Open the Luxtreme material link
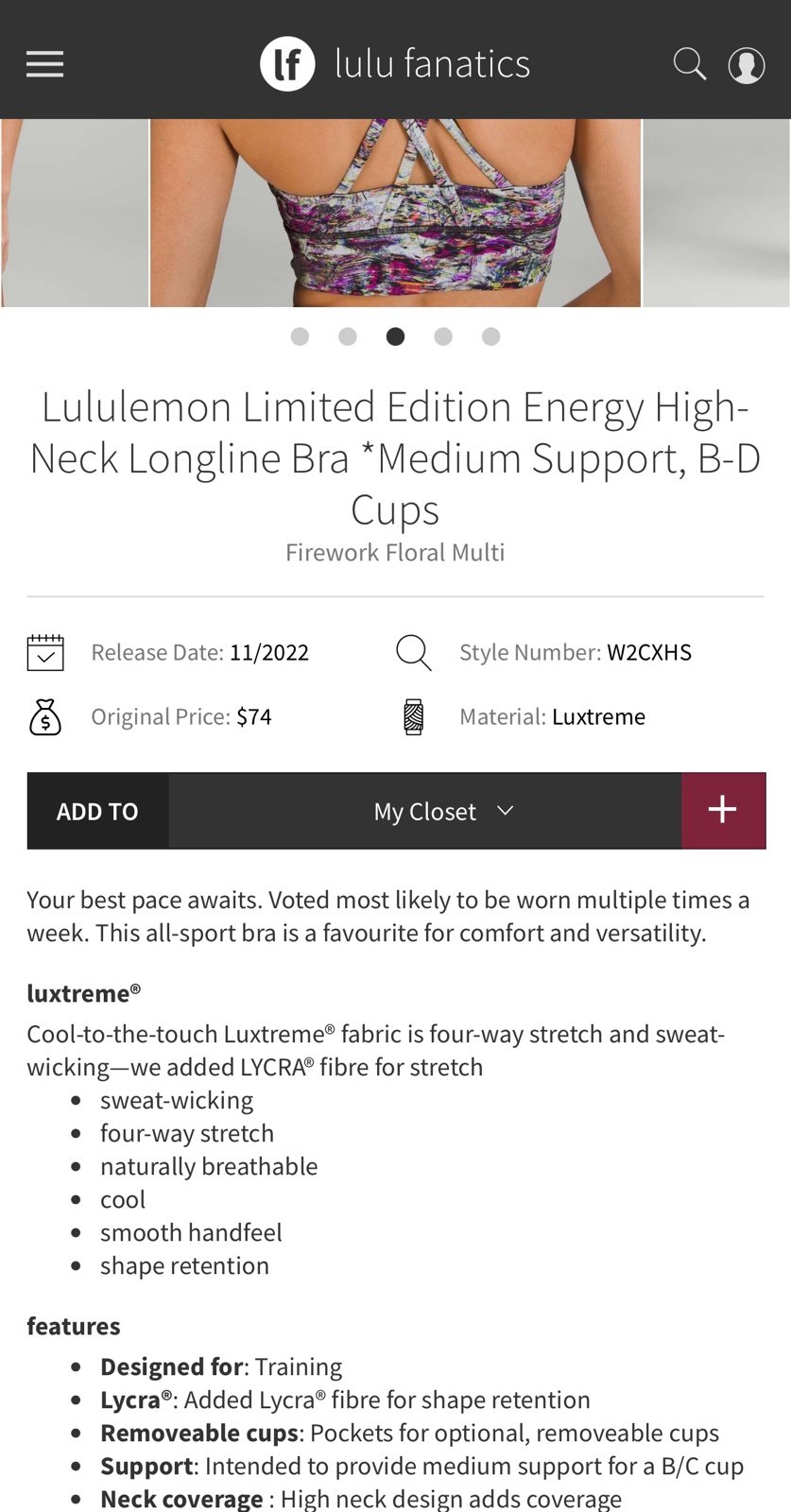 [x=598, y=717]
